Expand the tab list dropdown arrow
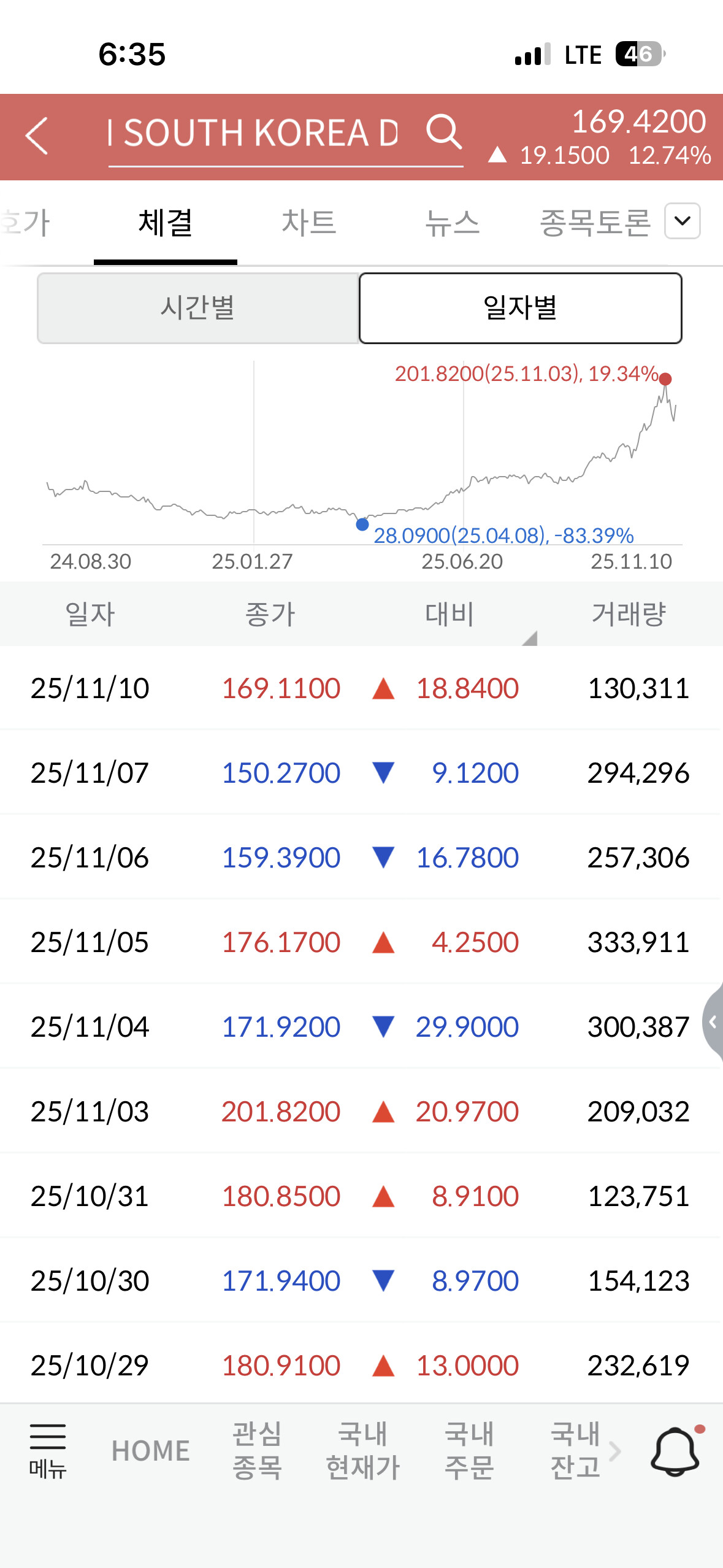The height and width of the screenshot is (1568, 723). (x=683, y=221)
